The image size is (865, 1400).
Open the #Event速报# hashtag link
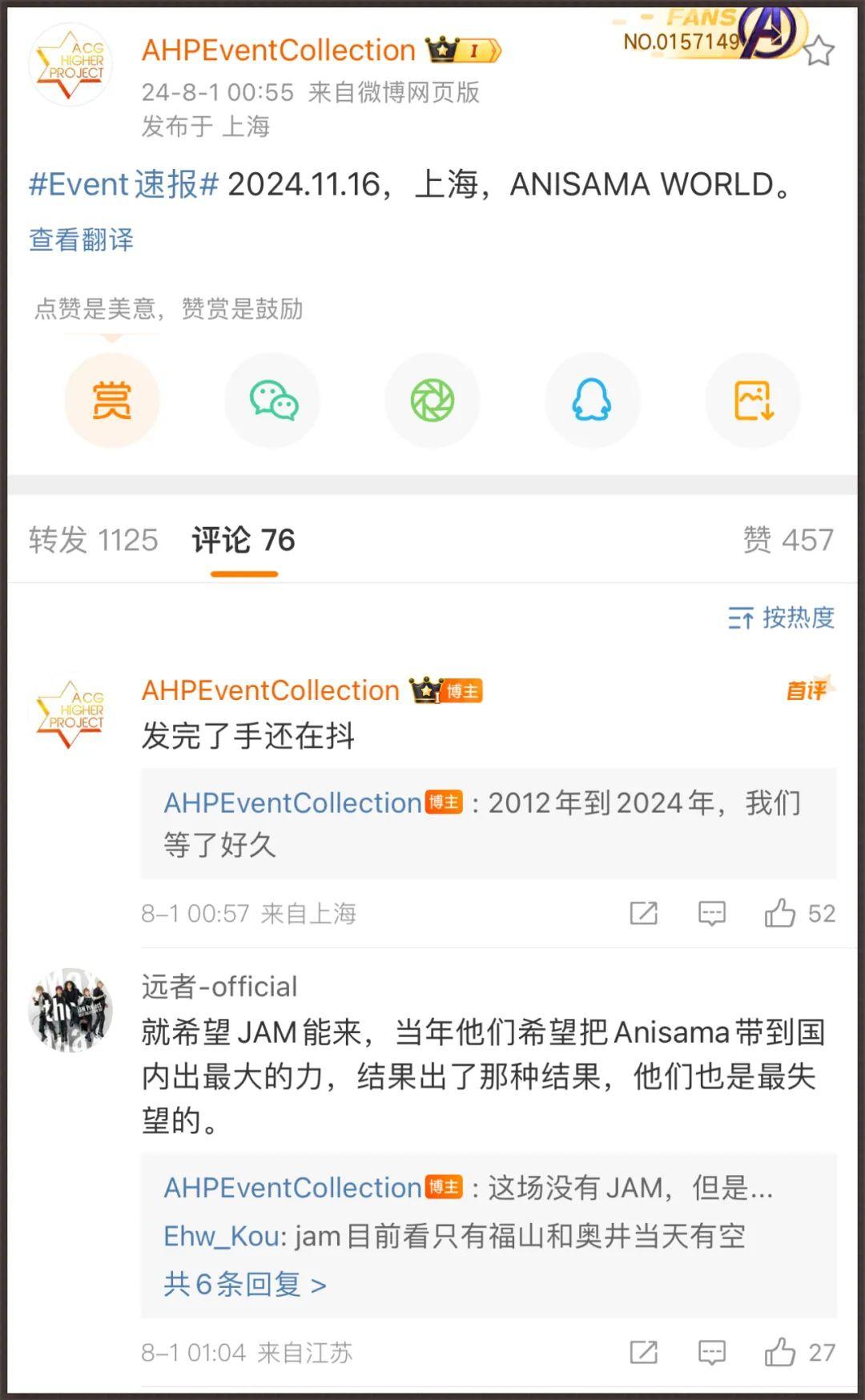tap(124, 184)
